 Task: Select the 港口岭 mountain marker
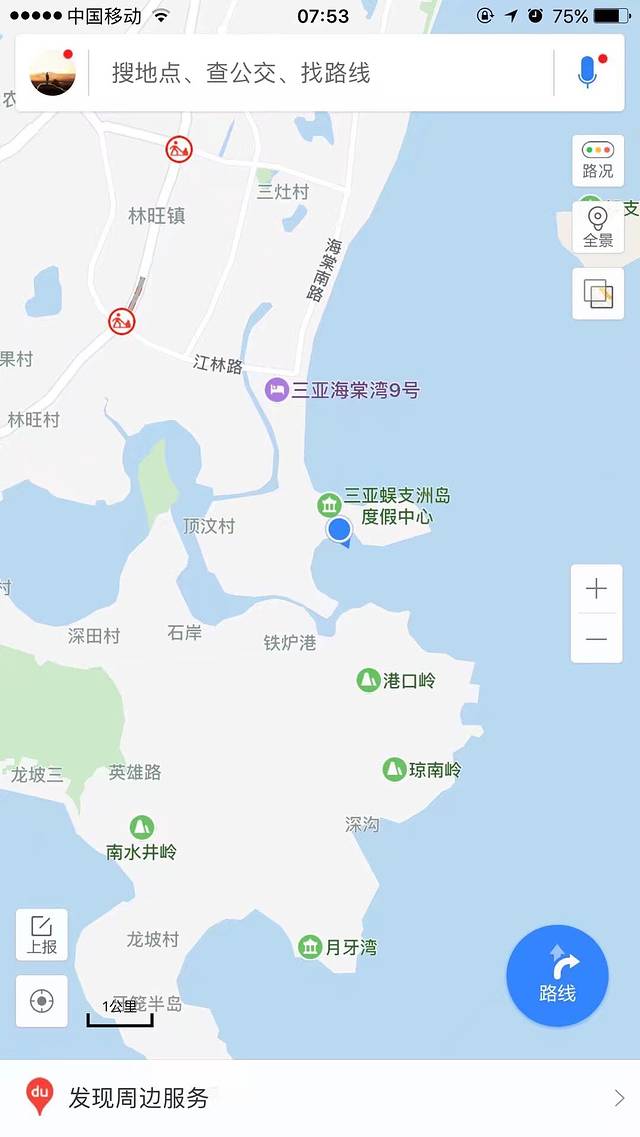pyautogui.click(x=369, y=680)
